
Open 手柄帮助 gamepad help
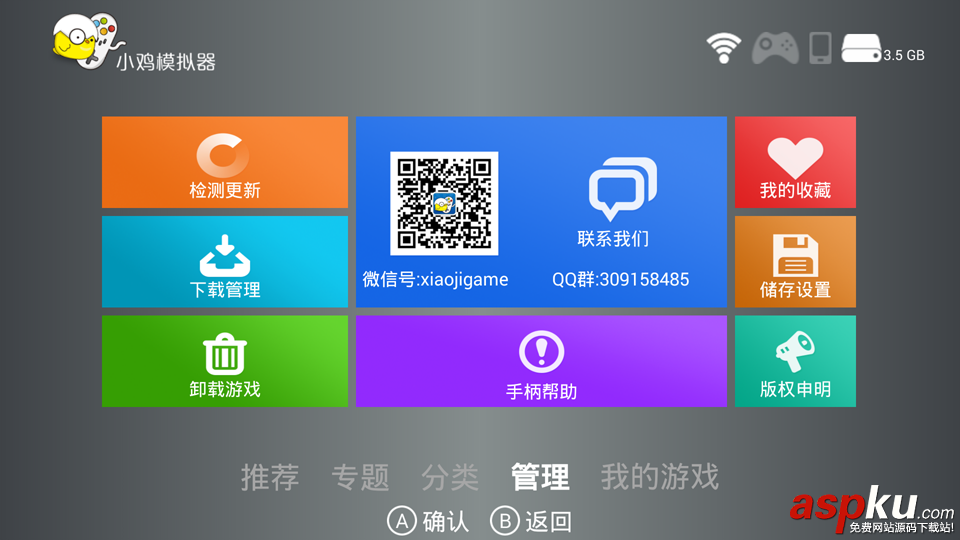pyautogui.click(x=541, y=362)
